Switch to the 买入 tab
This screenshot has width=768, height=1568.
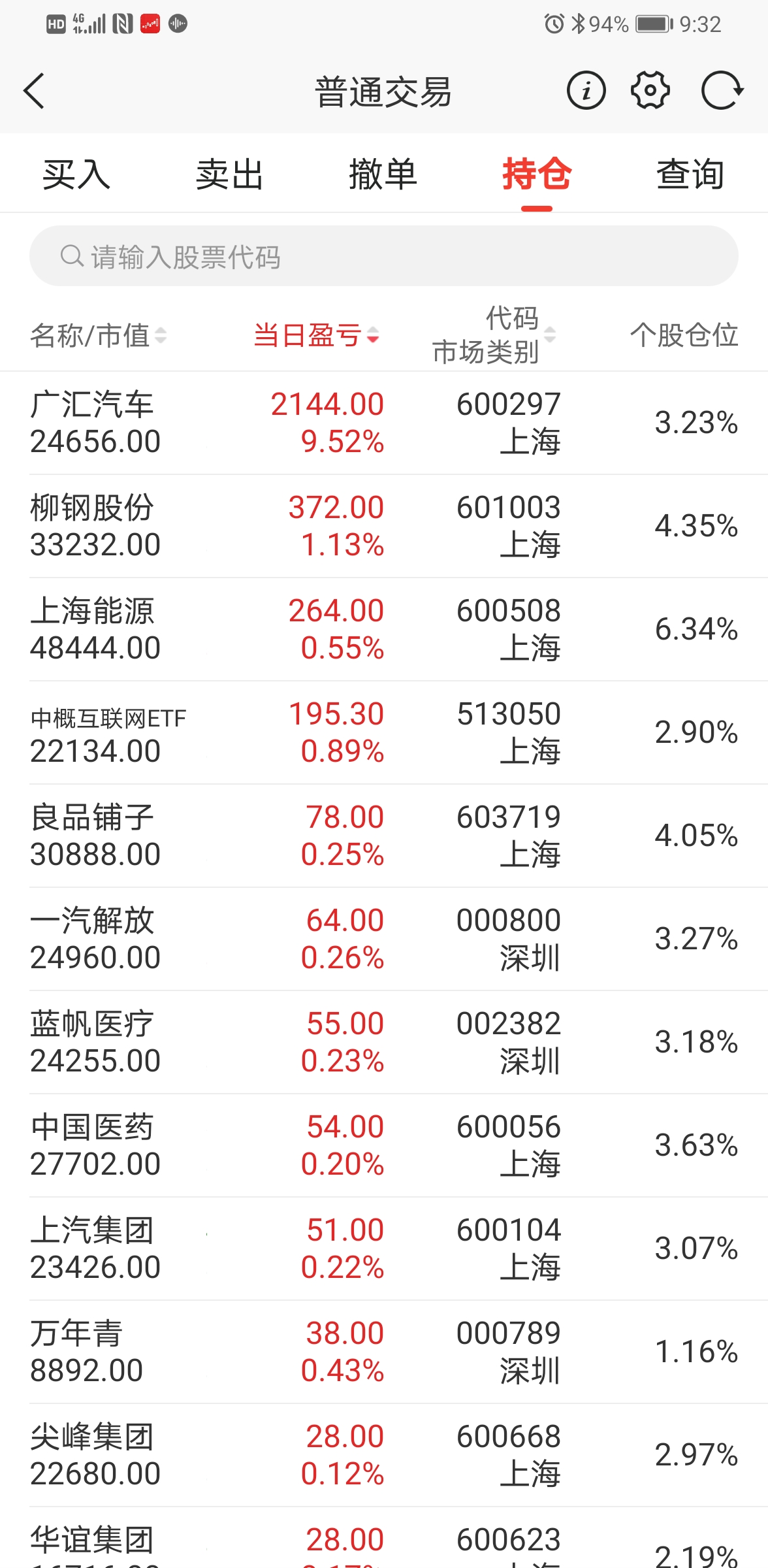(76, 174)
